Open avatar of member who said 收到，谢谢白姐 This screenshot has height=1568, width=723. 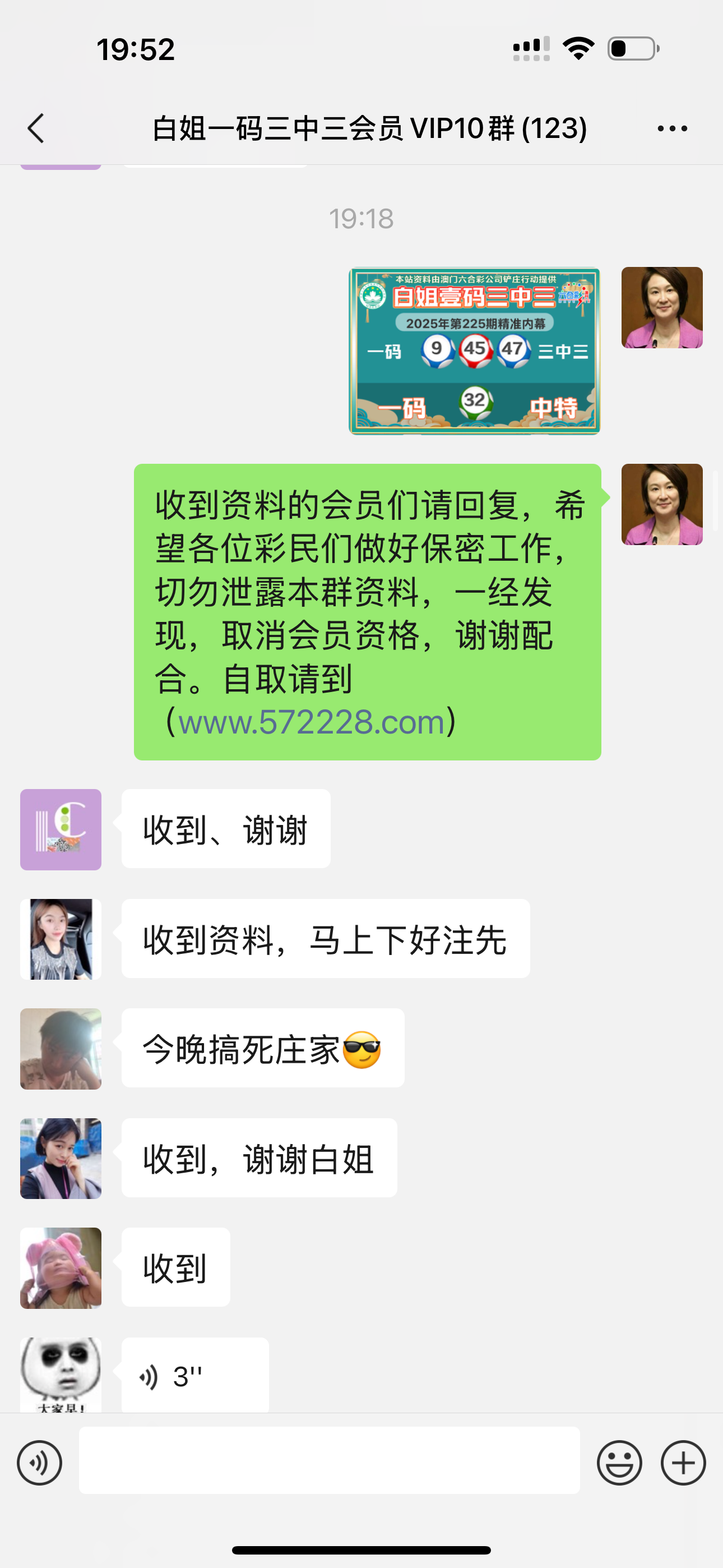61,1159
